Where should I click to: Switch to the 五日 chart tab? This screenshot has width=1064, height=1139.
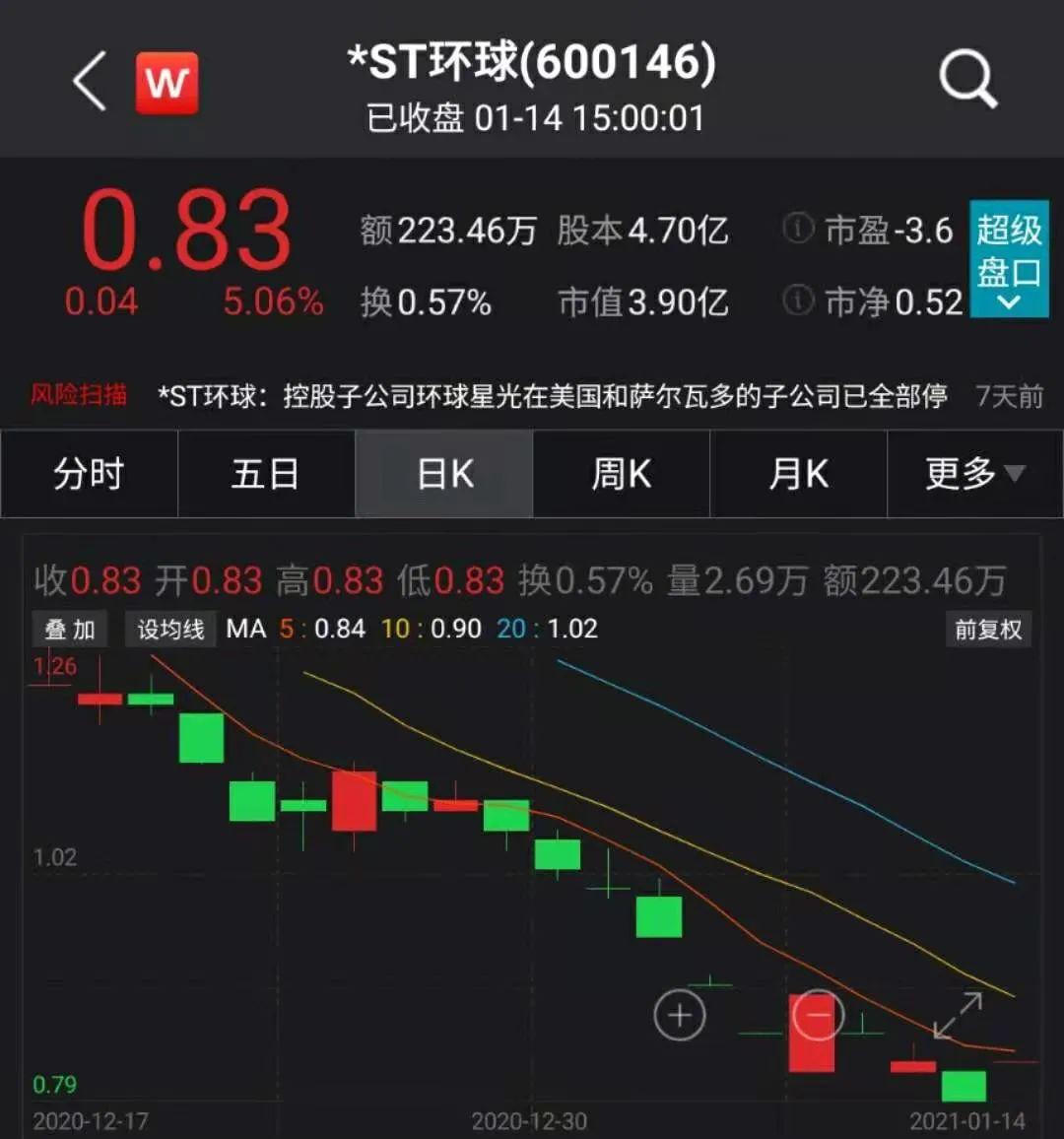click(x=266, y=474)
